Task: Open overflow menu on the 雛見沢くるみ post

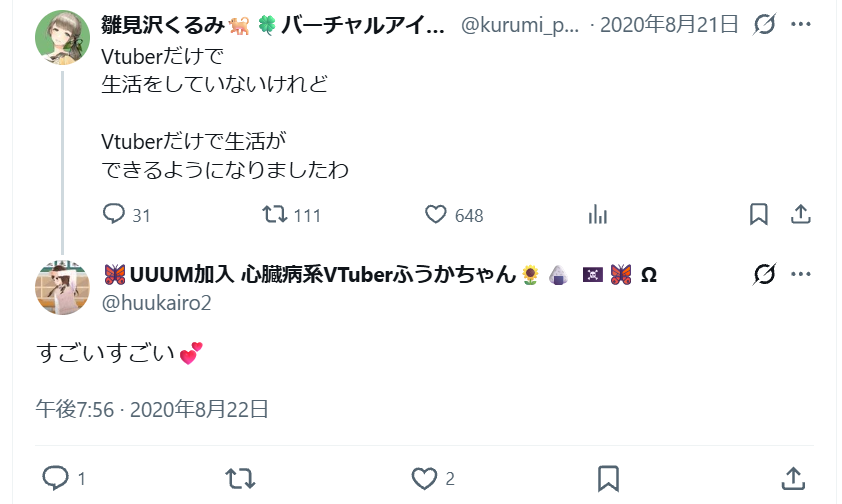Action: coord(801,24)
